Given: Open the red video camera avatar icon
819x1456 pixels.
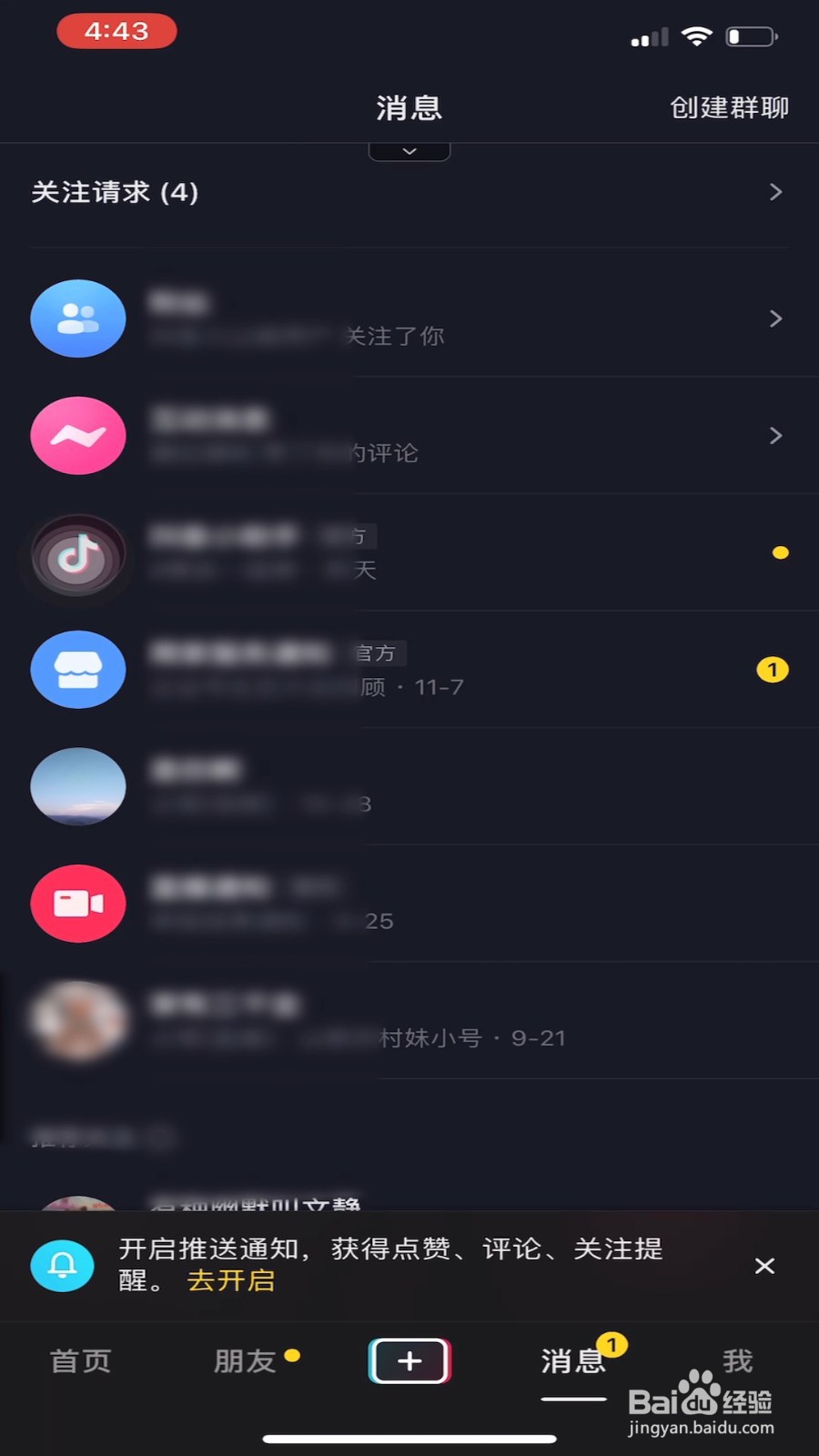Looking at the screenshot, I should [x=78, y=903].
